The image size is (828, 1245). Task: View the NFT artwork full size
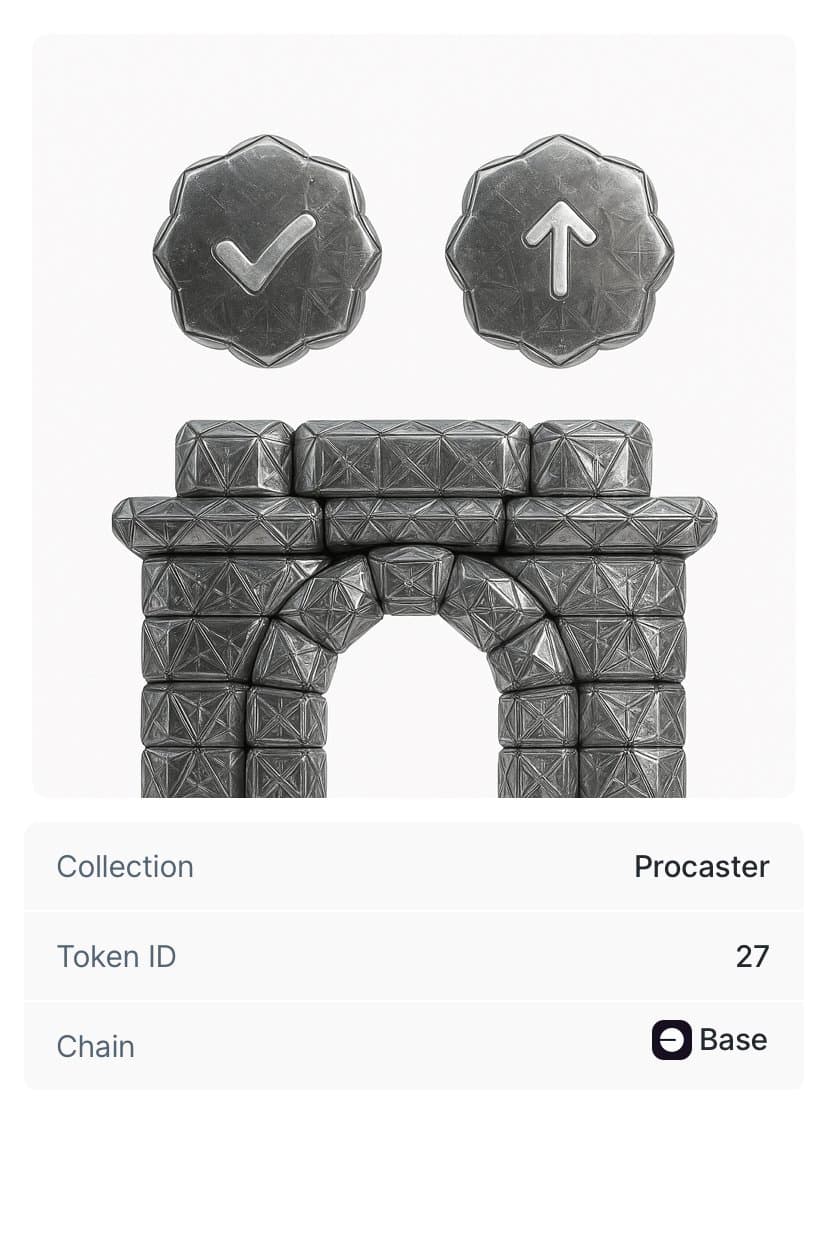[x=414, y=416]
